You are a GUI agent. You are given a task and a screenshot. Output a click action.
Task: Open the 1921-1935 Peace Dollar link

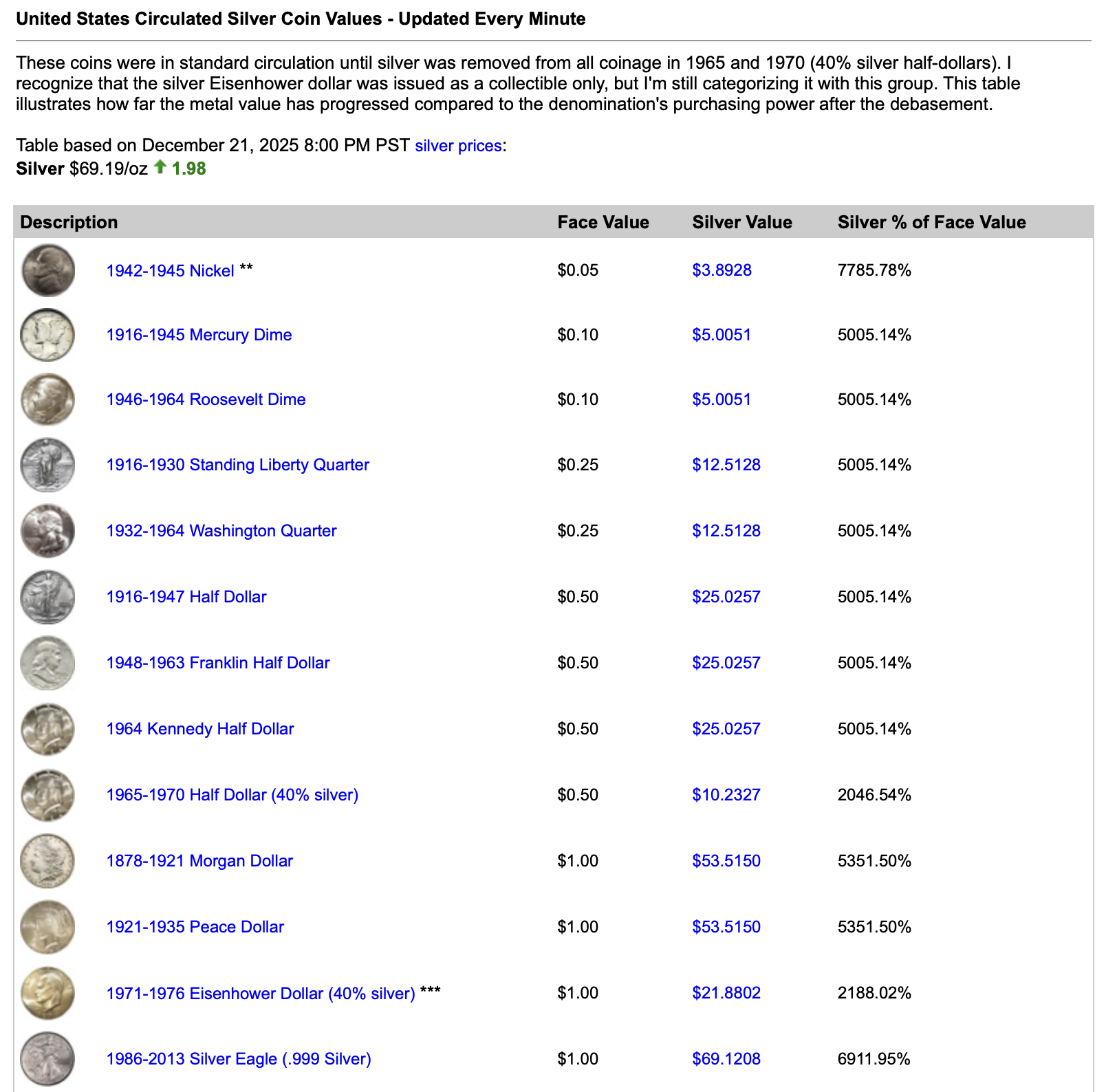tap(195, 927)
